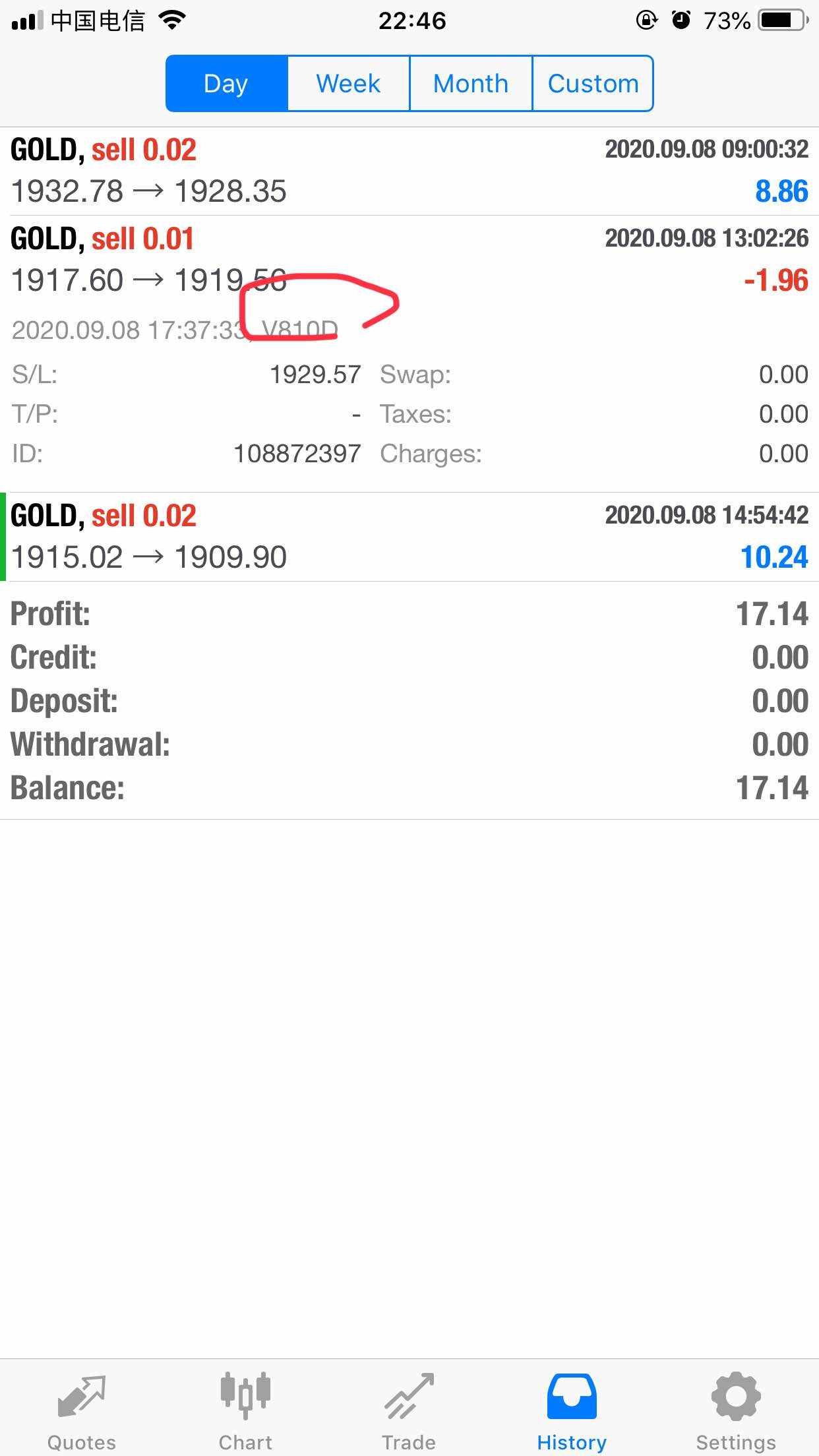This screenshot has height=1456, width=819.
Task: Select the Day period filter
Action: click(x=226, y=84)
